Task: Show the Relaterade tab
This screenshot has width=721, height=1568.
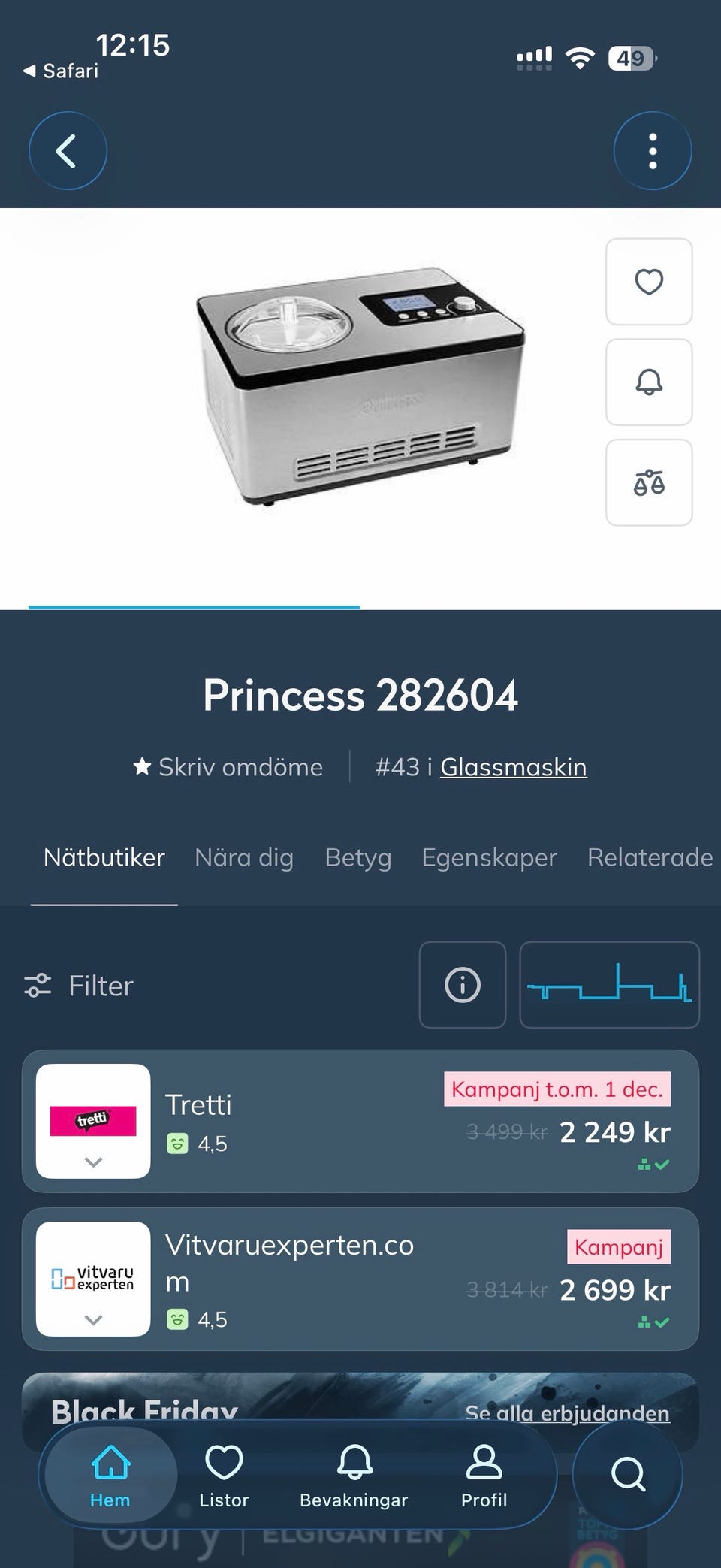Action: 650,857
